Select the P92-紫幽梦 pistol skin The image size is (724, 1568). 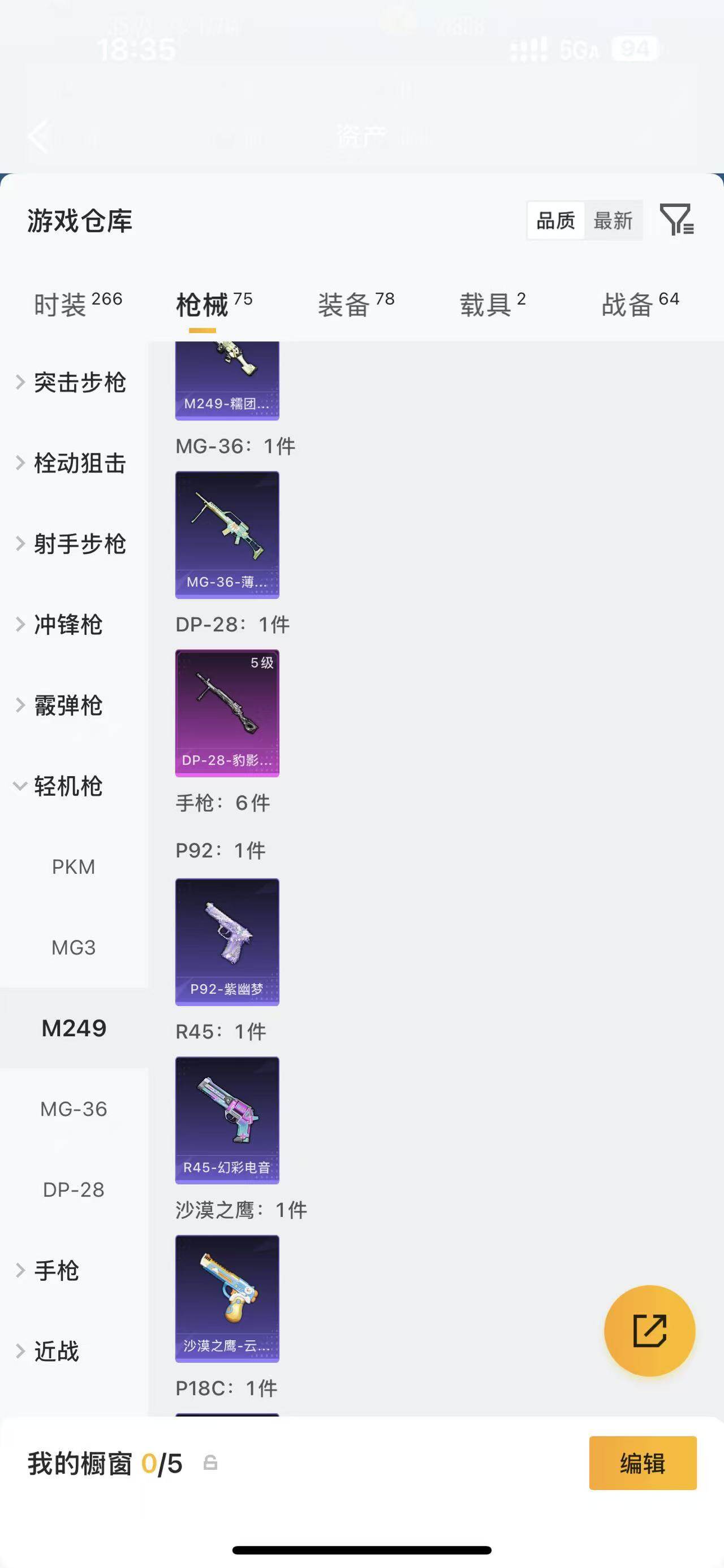227,941
